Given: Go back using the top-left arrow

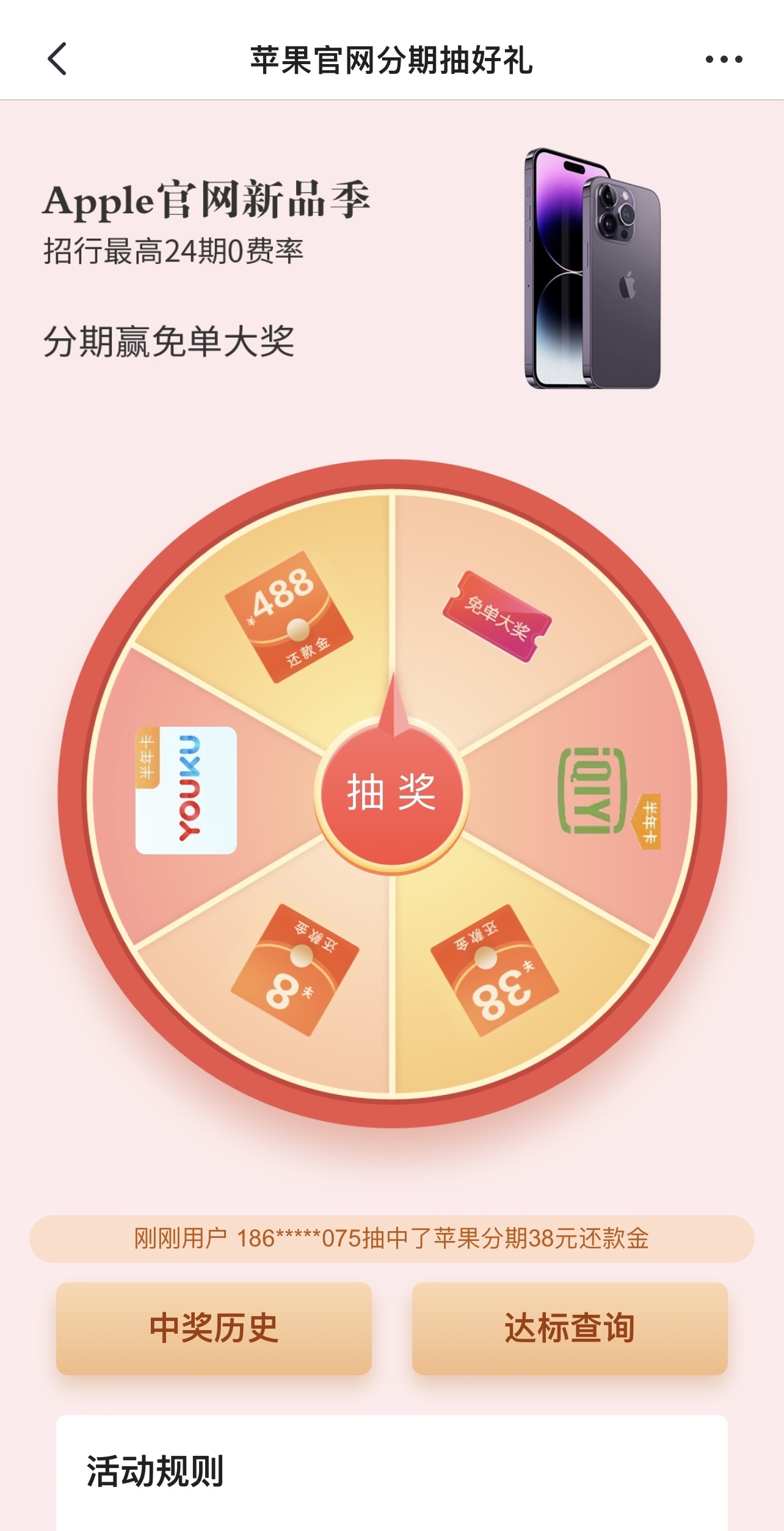Looking at the screenshot, I should tap(57, 59).
